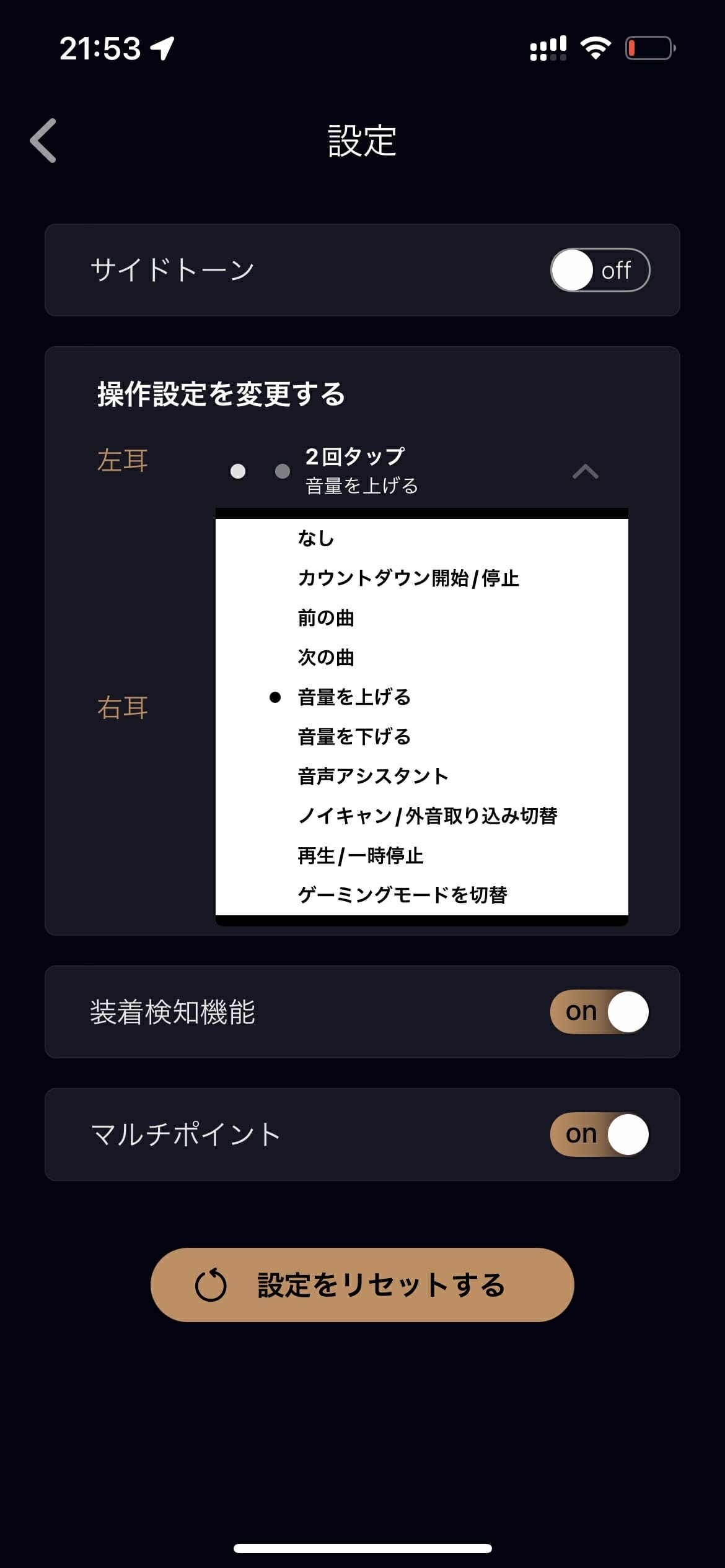Screen dimensions: 725x1568
Task: Collapse the 2回タップ dropdown chevron
Action: [585, 472]
